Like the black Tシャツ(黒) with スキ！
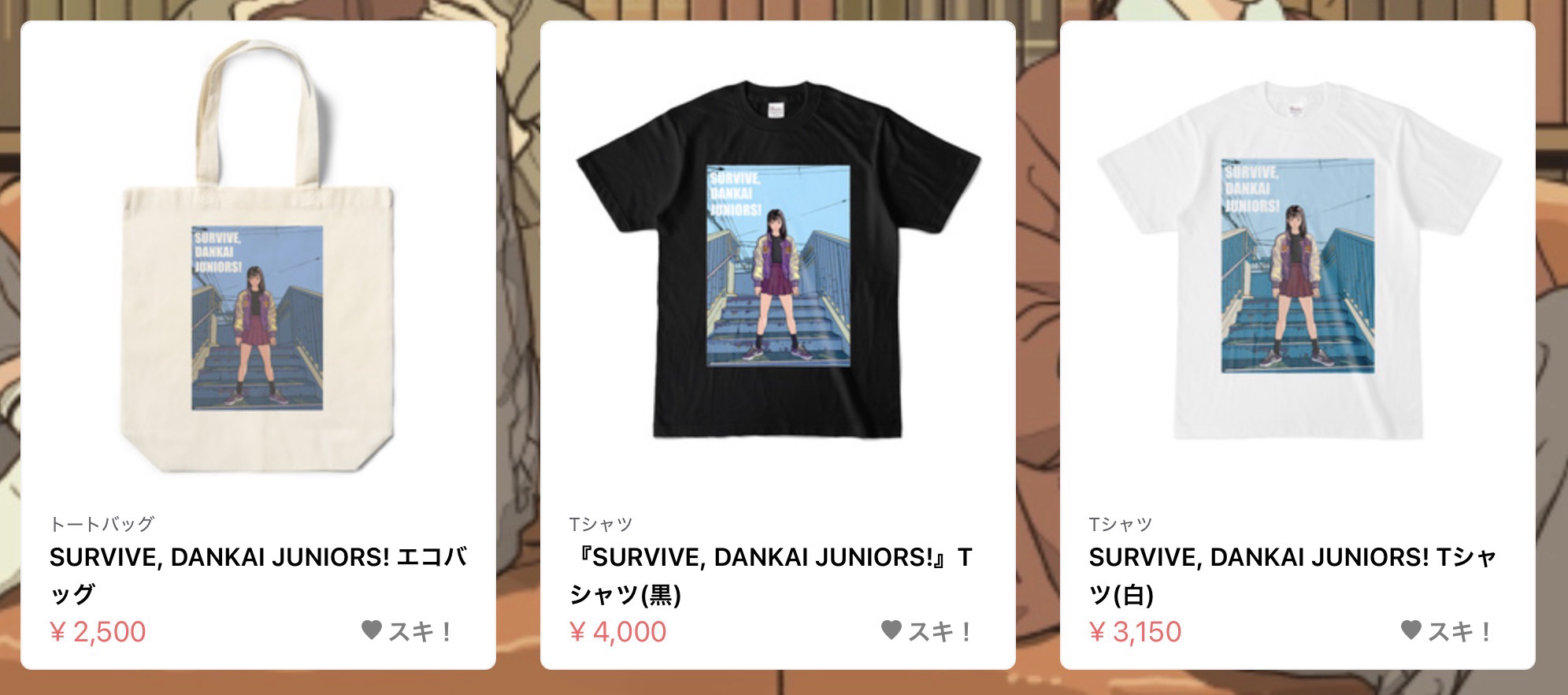The width and height of the screenshot is (1568, 695). coord(927,631)
